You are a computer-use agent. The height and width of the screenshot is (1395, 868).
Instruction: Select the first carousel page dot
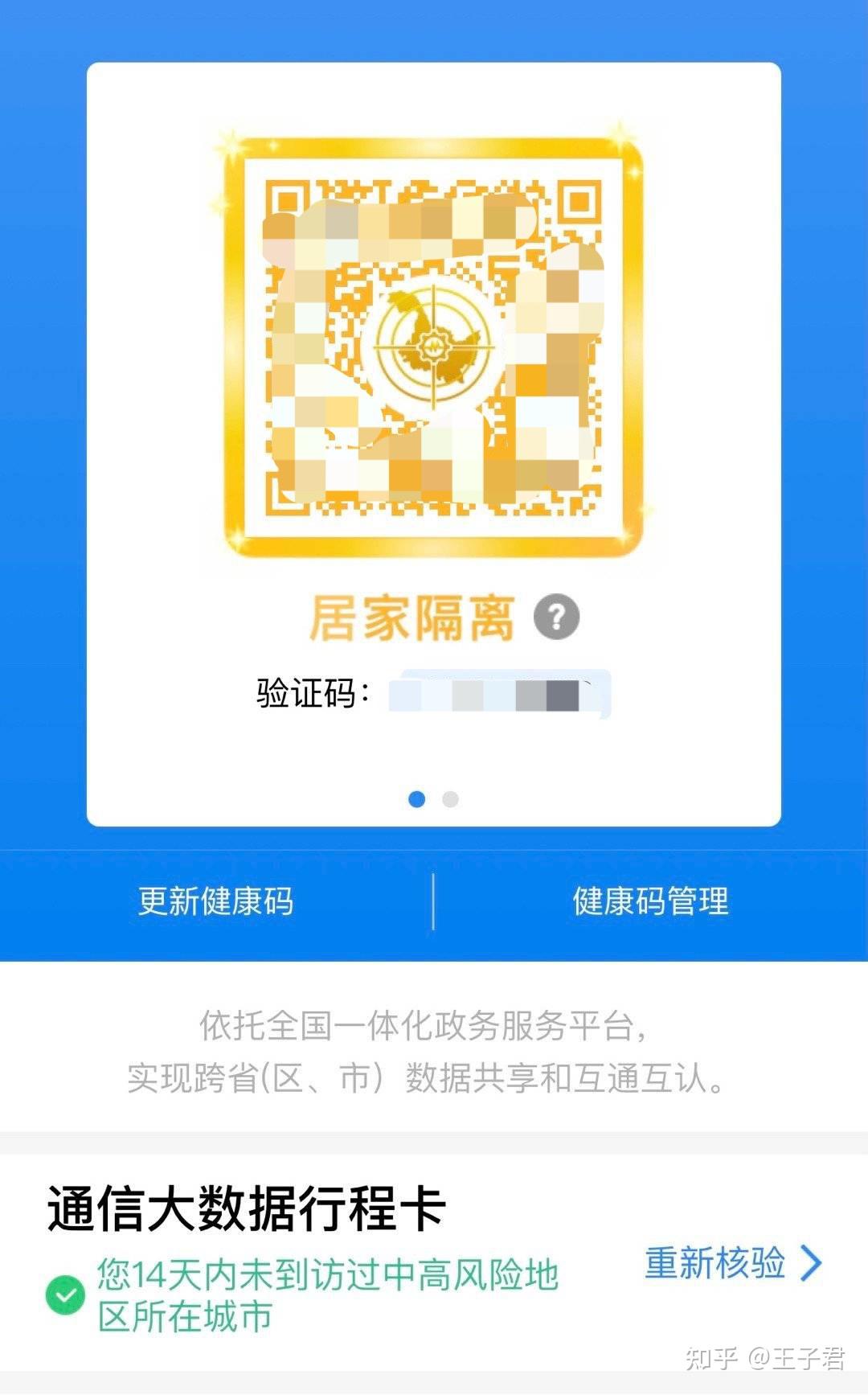[416, 799]
